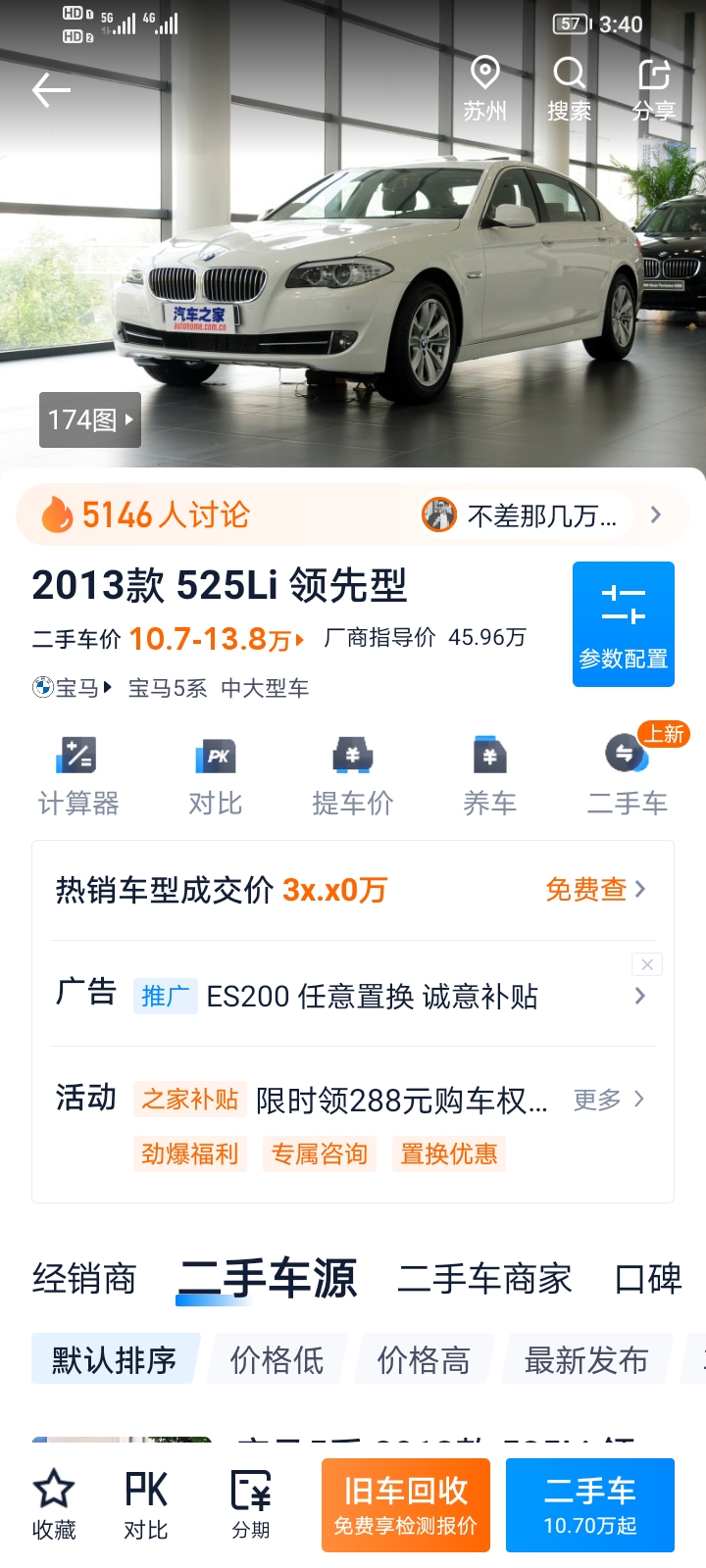Viewport: 706px width, 1568px height.
Task: Dismiss the ES200 ad with its close icon
Action: (647, 964)
